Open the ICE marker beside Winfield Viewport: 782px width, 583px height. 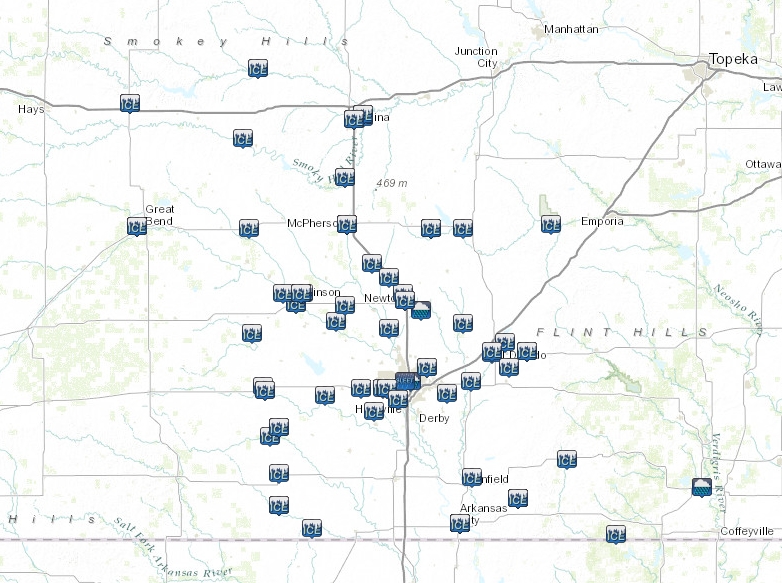[x=472, y=478]
